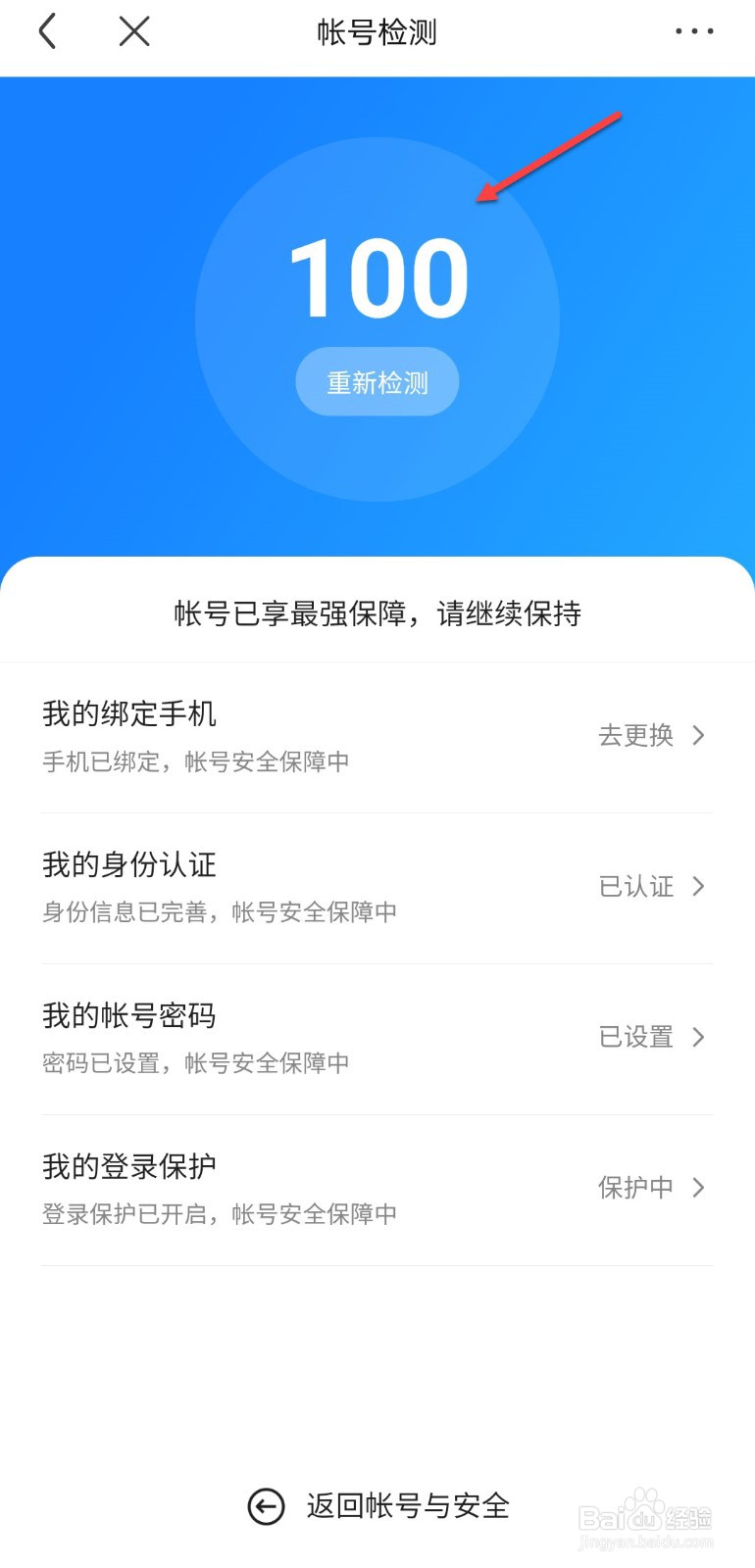Open the 我的帐号密码 row
Viewport: 755px width, 1568px height.
(x=377, y=1039)
